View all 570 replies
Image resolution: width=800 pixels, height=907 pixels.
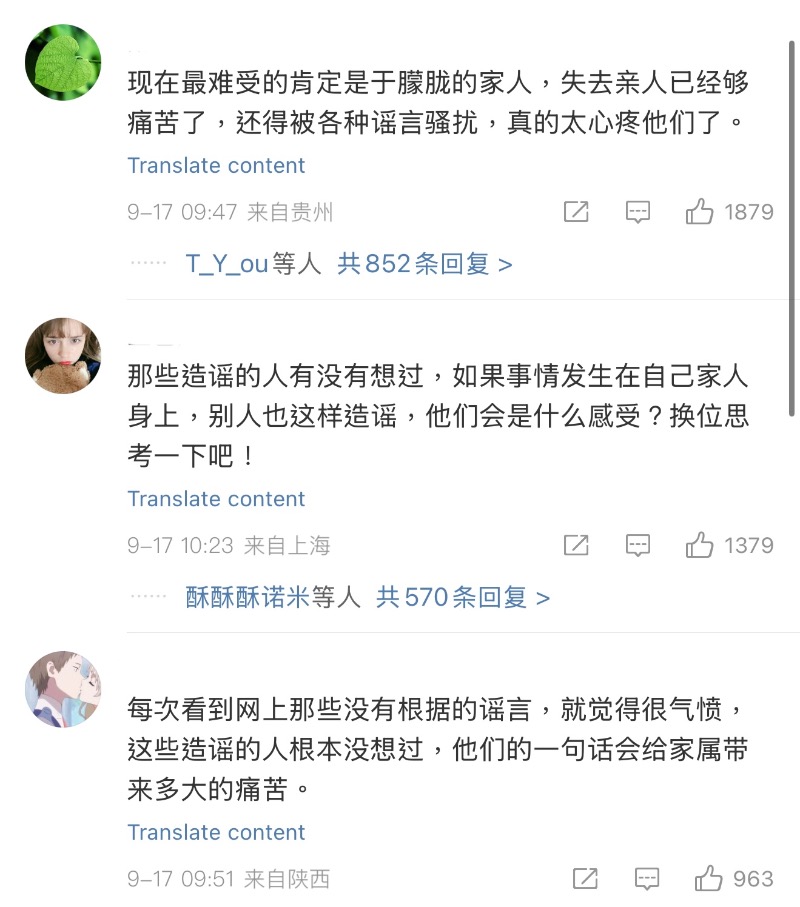point(463,597)
